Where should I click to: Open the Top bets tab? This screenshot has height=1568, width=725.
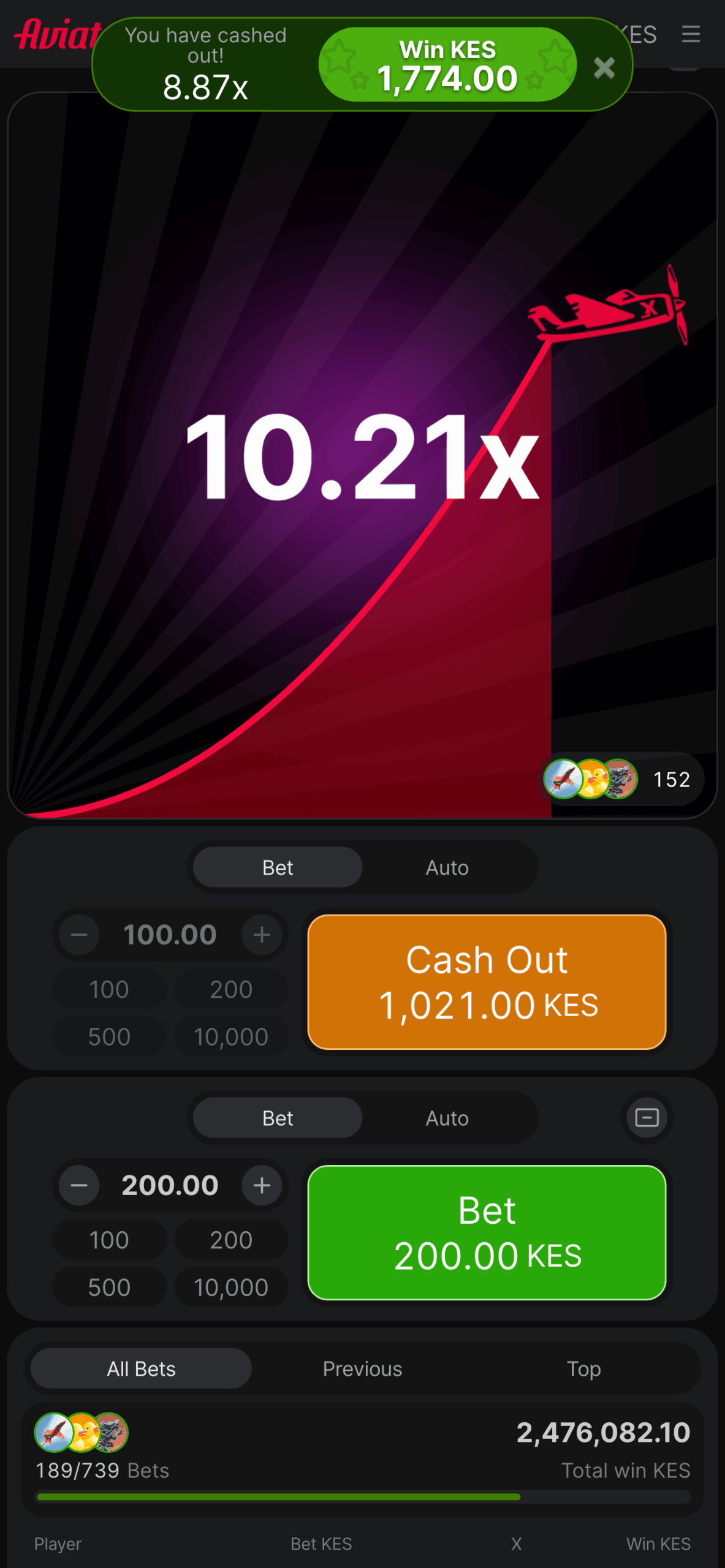click(583, 1368)
